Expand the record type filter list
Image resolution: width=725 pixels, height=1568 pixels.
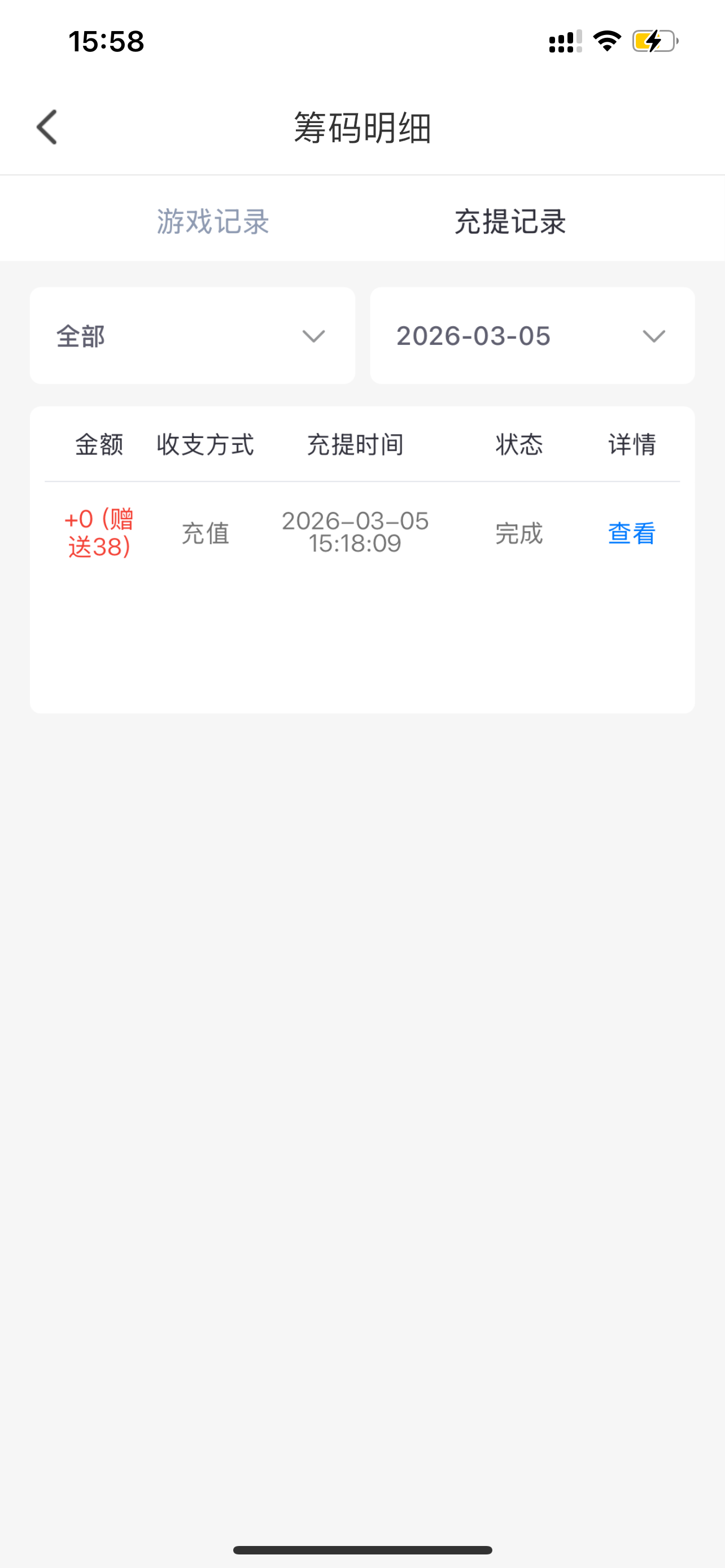[x=192, y=335]
